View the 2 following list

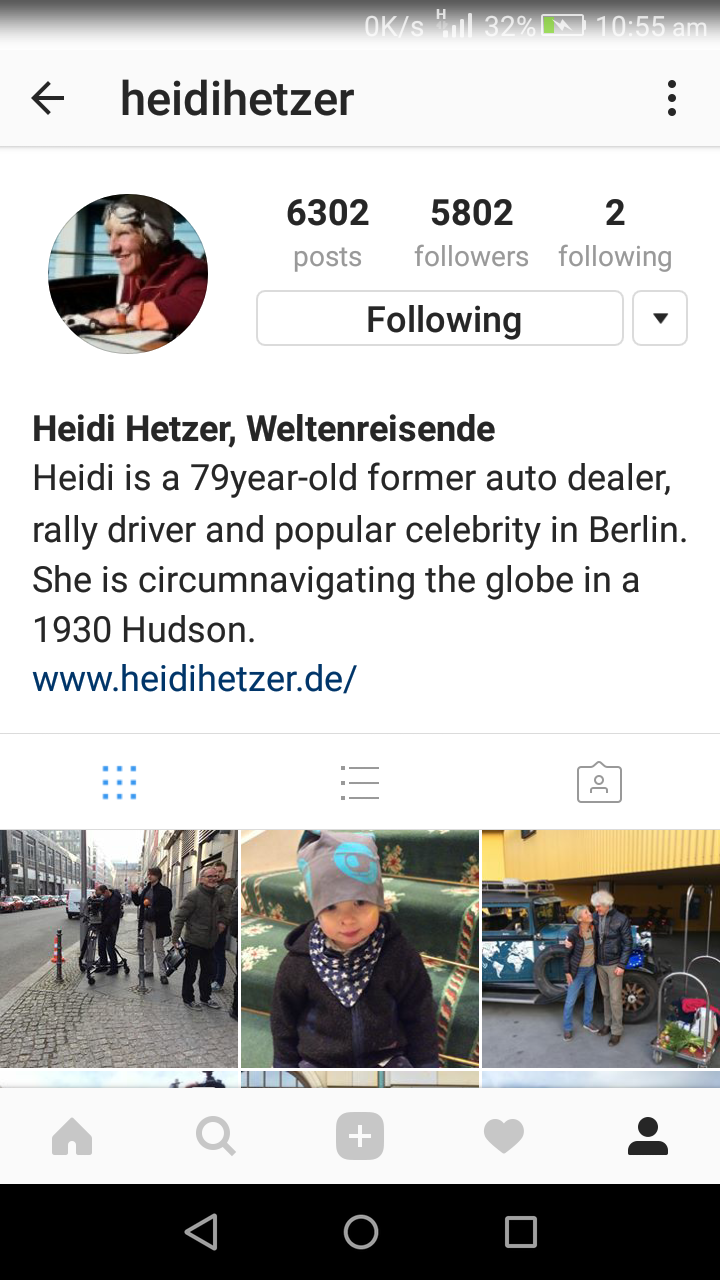614,232
